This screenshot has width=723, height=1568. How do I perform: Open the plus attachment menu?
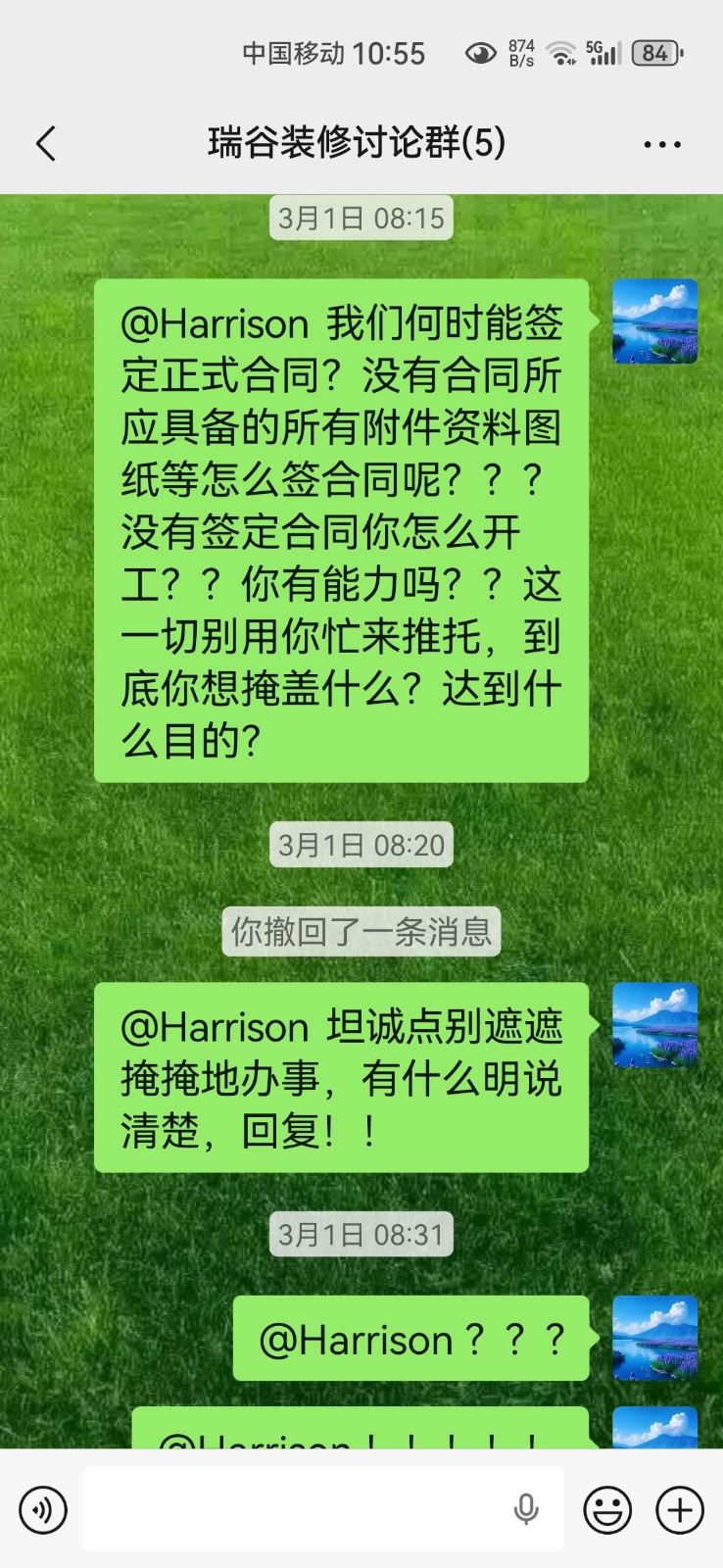click(x=680, y=1509)
